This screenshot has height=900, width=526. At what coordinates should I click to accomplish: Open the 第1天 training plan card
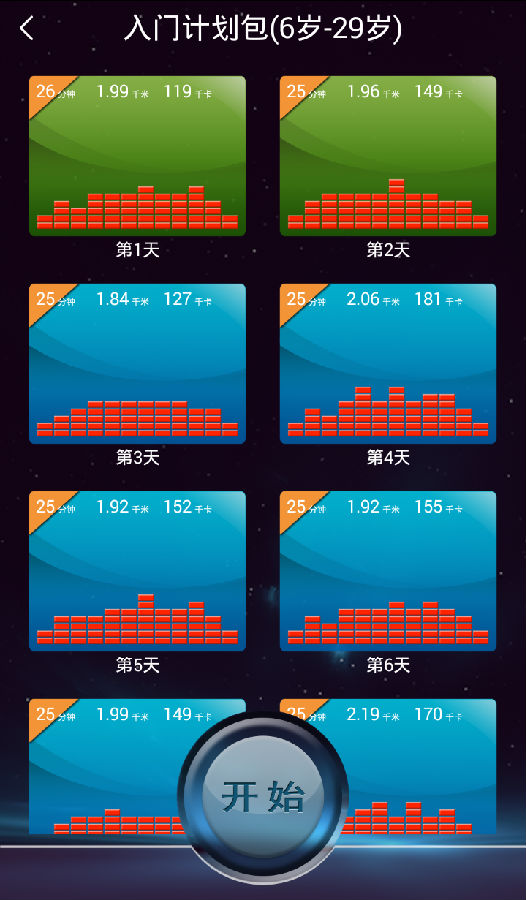pyautogui.click(x=137, y=156)
